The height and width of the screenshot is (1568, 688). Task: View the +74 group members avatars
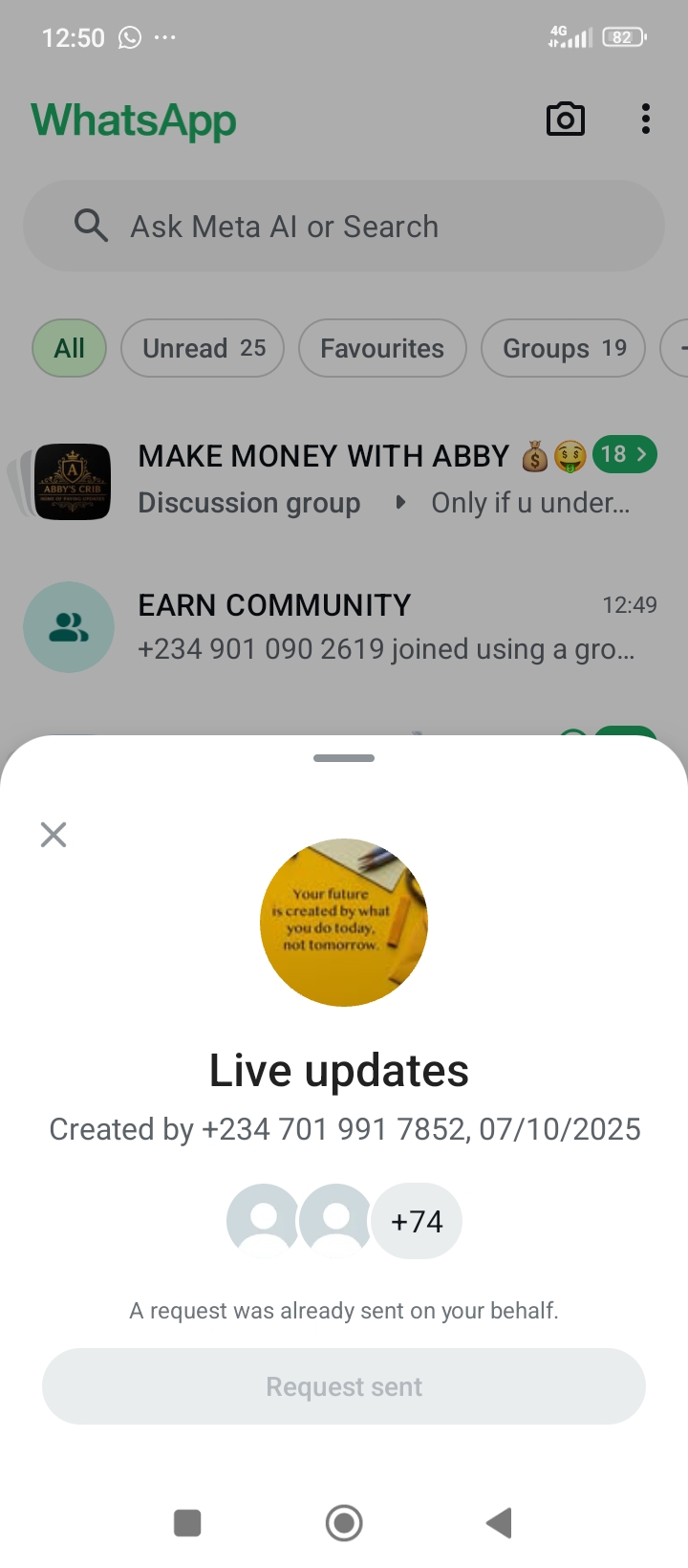click(417, 1221)
